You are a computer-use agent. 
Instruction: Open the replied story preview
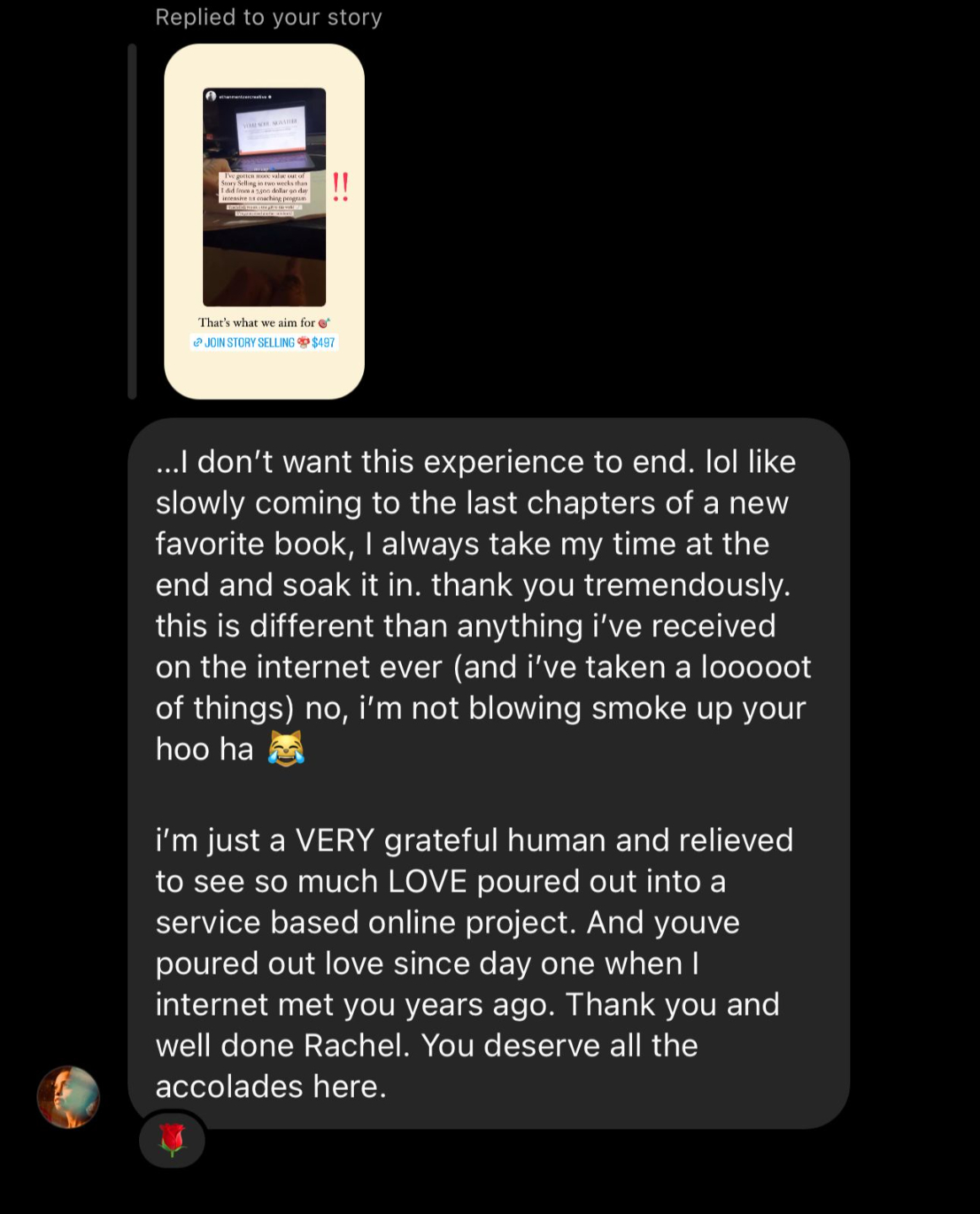coord(264,221)
